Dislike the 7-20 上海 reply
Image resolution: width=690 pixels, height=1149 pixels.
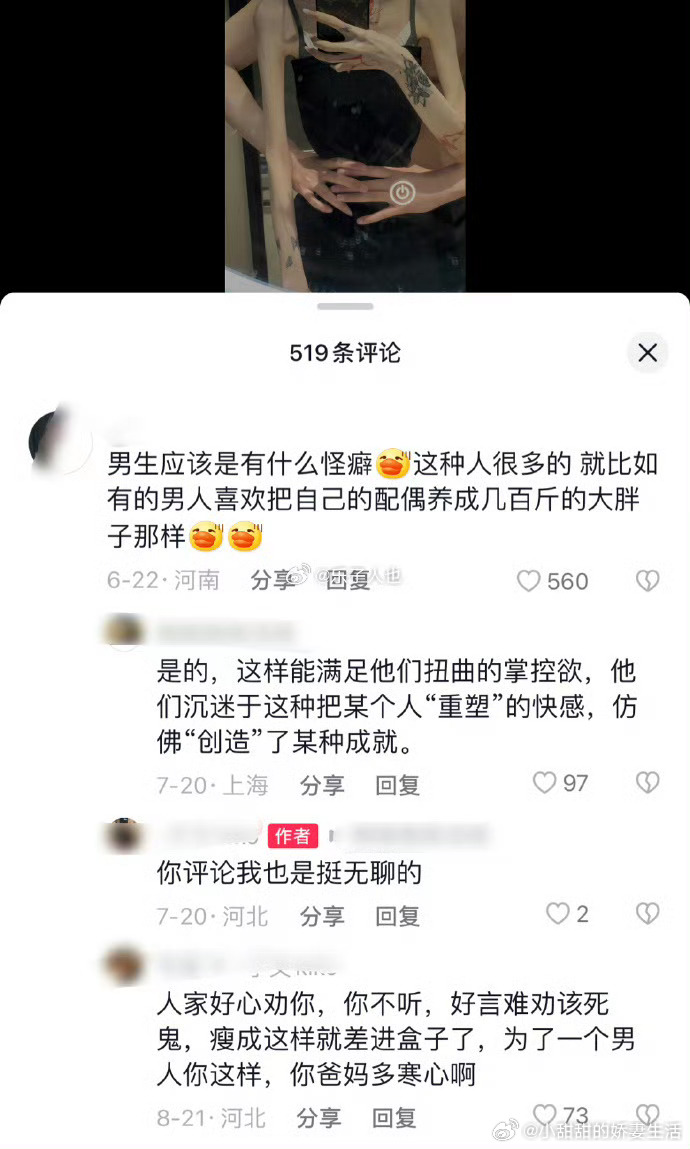[648, 783]
